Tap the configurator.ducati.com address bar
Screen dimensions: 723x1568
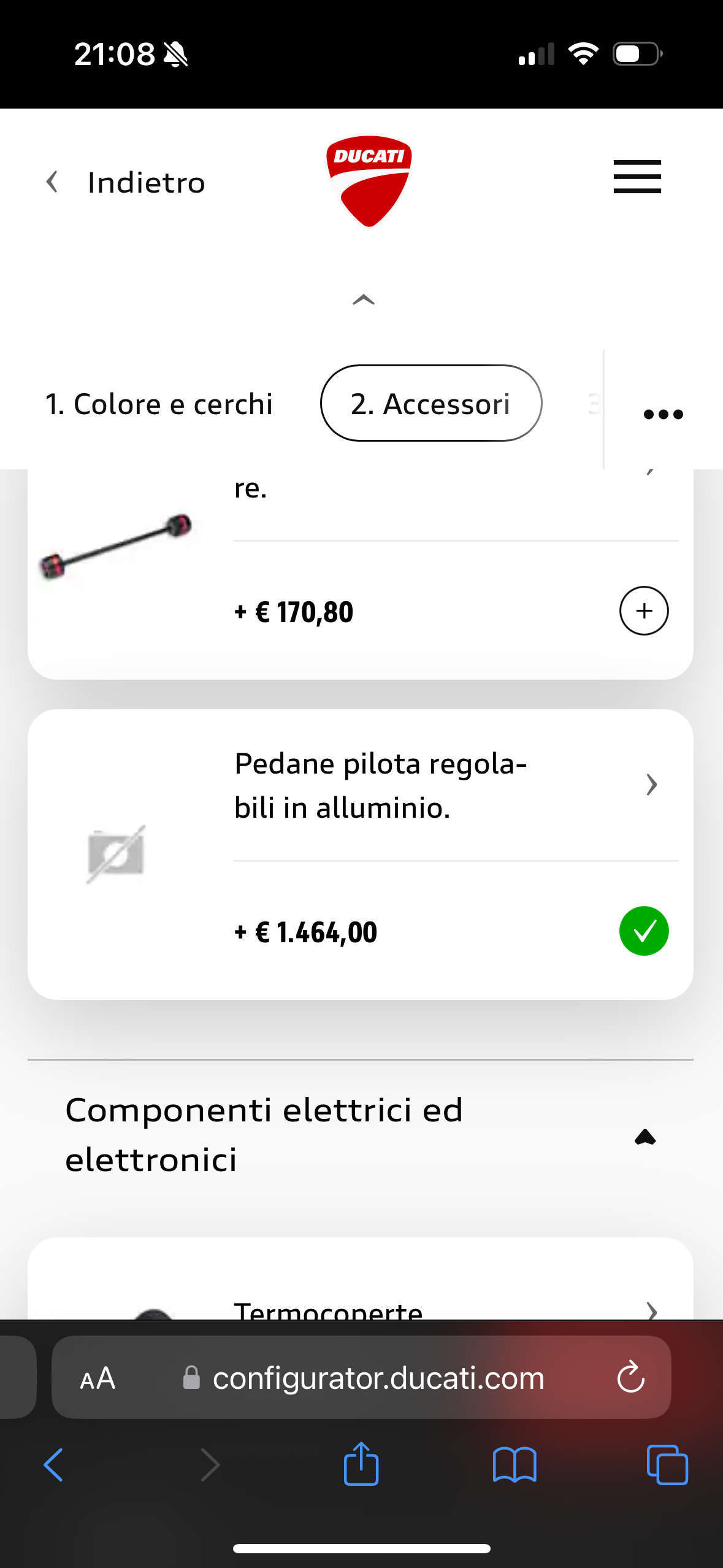(378, 1378)
